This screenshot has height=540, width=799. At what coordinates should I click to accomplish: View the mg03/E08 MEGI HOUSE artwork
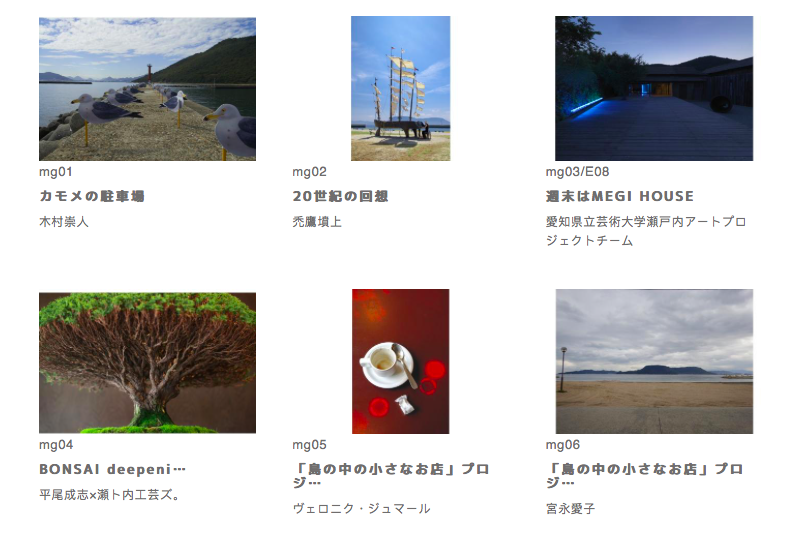pos(653,89)
